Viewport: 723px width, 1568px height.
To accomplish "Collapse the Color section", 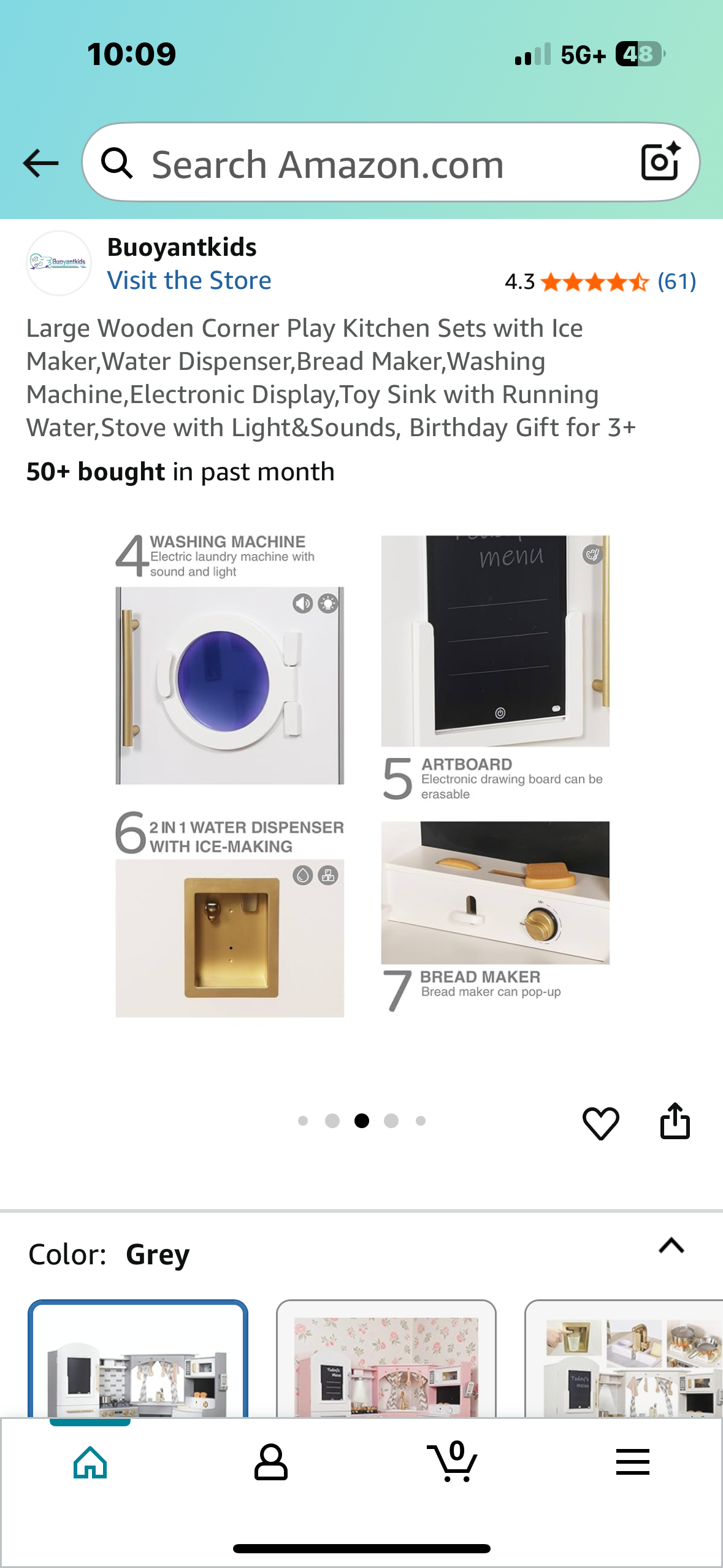I will pyautogui.click(x=671, y=1245).
